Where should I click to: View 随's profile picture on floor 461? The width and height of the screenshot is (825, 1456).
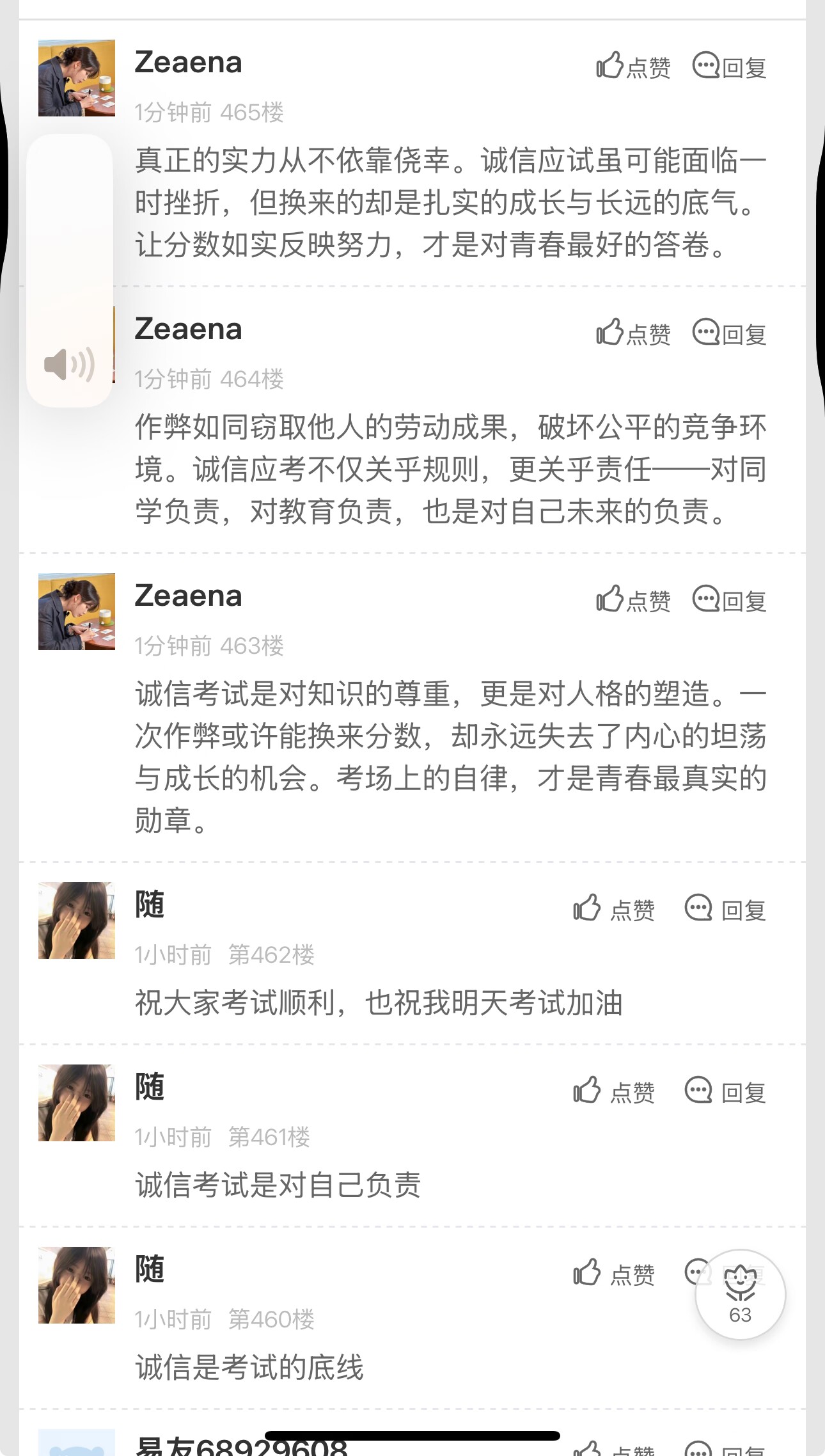click(77, 1103)
